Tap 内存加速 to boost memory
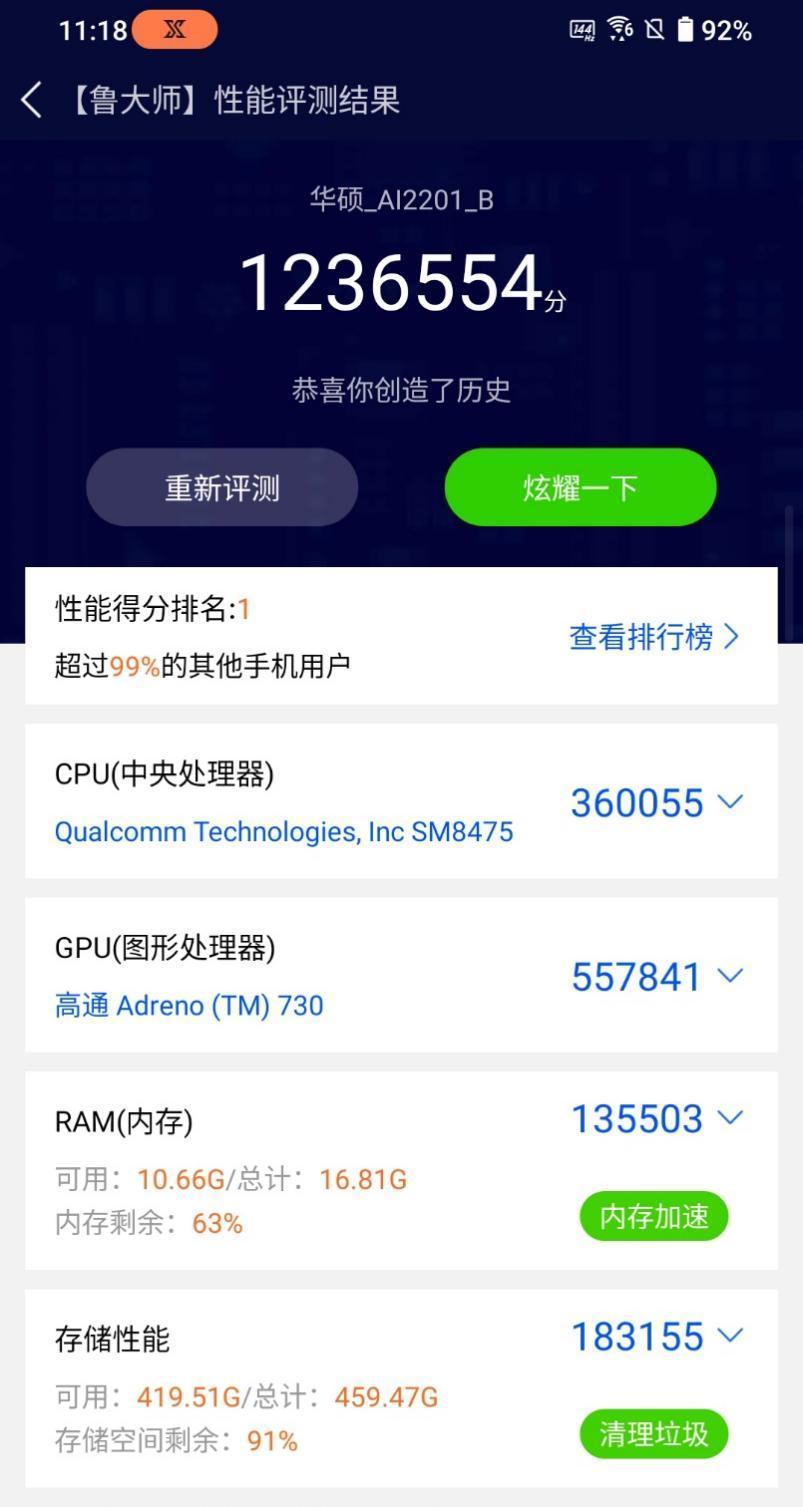This screenshot has height=1507, width=803. pos(654,1216)
